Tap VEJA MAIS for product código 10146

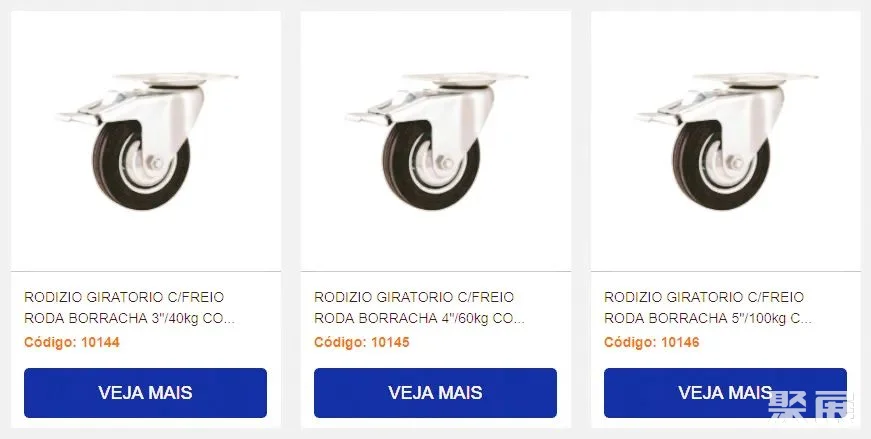(725, 392)
